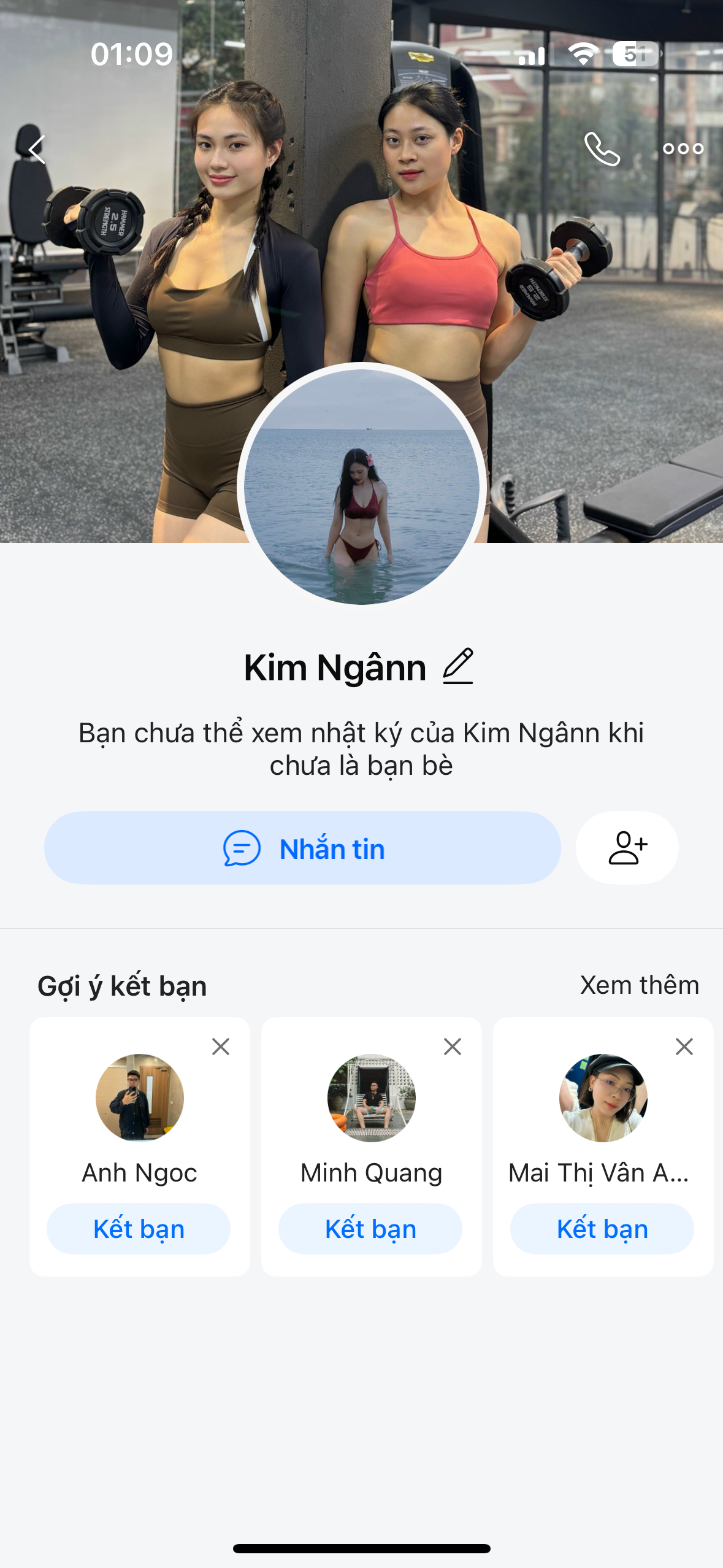This screenshot has height=1568, width=723.
Task: Send a friend request via add-friend icon
Action: (x=627, y=848)
